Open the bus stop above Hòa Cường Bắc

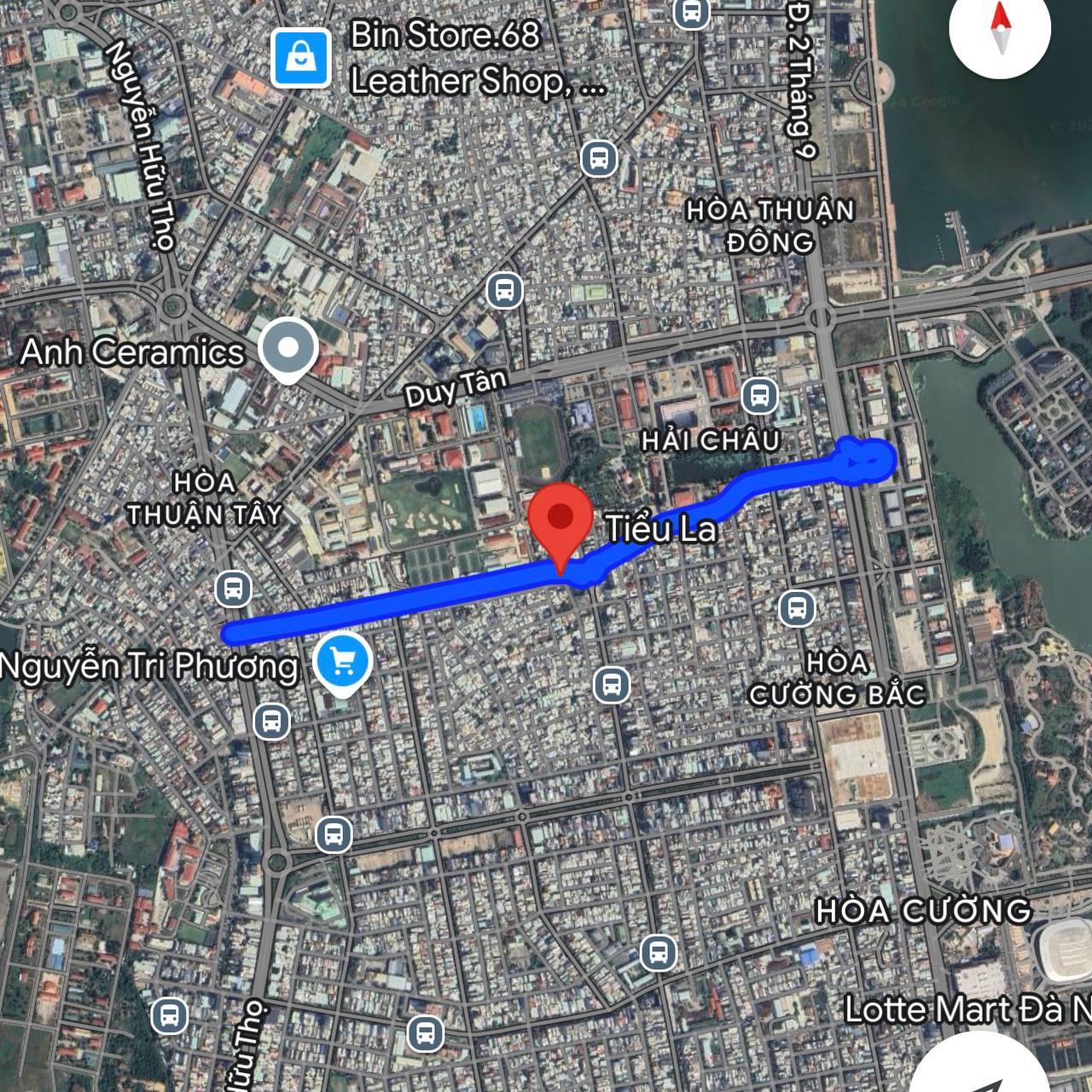click(797, 608)
